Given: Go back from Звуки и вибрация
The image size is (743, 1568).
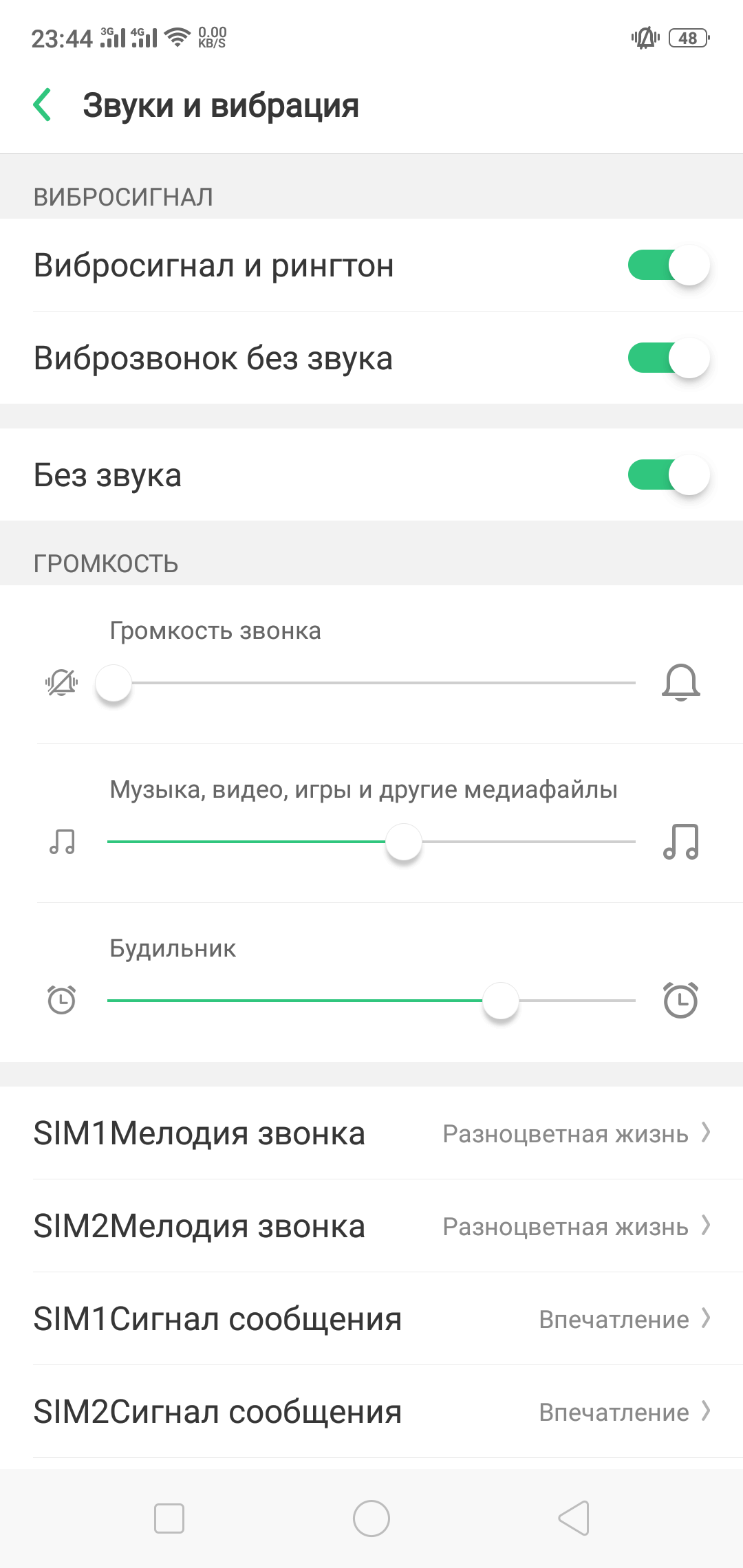Looking at the screenshot, I should pyautogui.click(x=43, y=105).
